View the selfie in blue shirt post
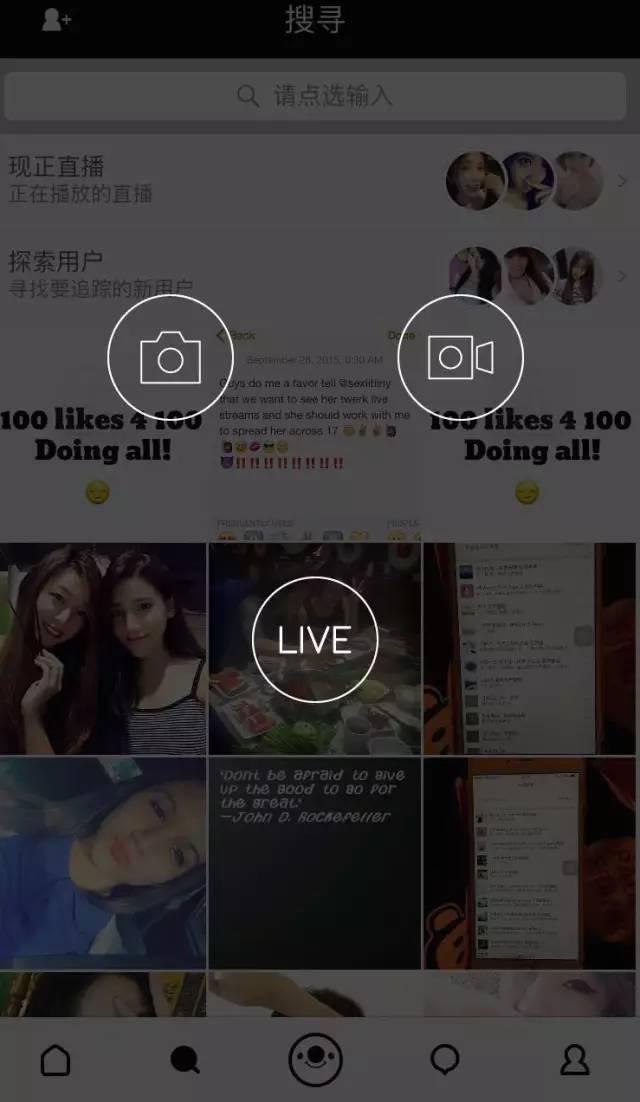The image size is (640, 1102). point(103,862)
